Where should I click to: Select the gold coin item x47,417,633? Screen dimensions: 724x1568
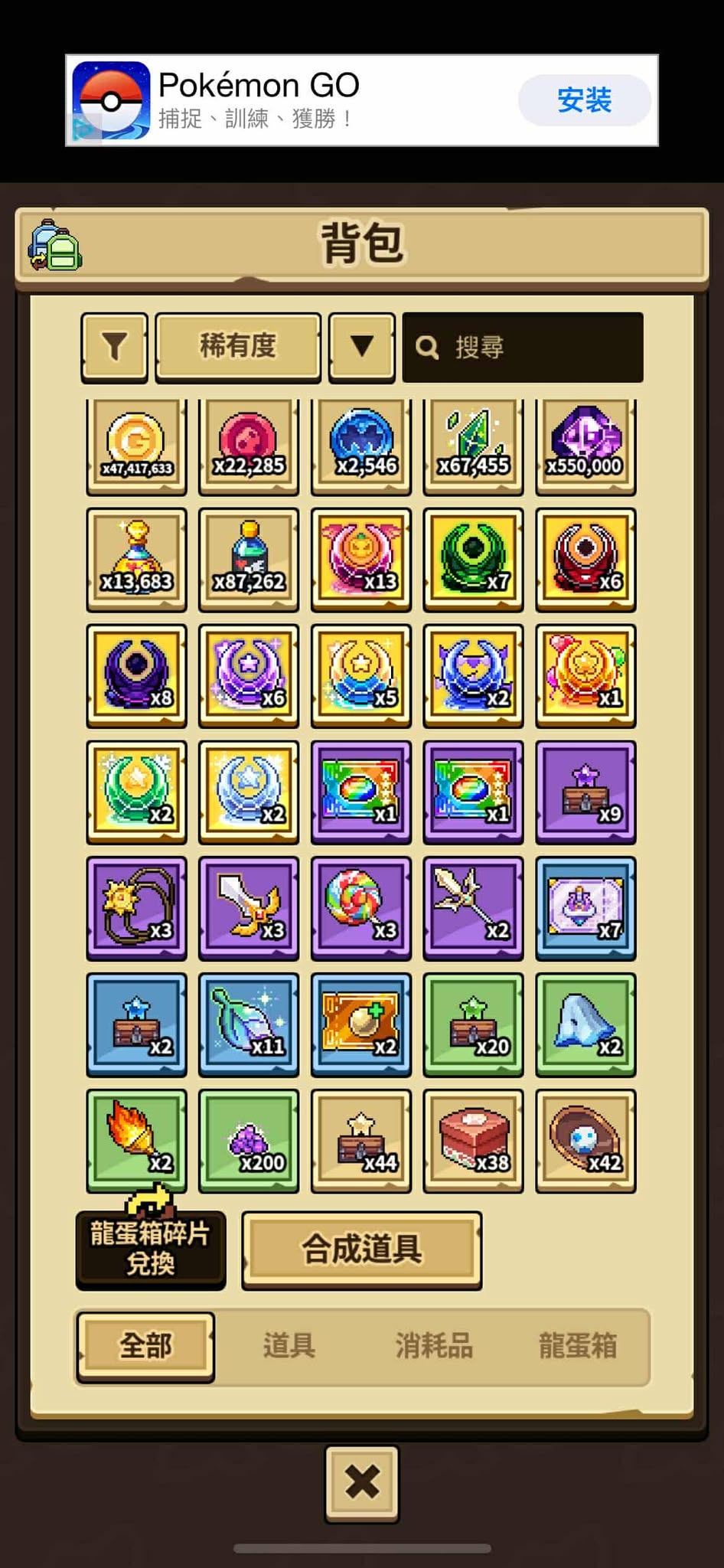[136, 448]
